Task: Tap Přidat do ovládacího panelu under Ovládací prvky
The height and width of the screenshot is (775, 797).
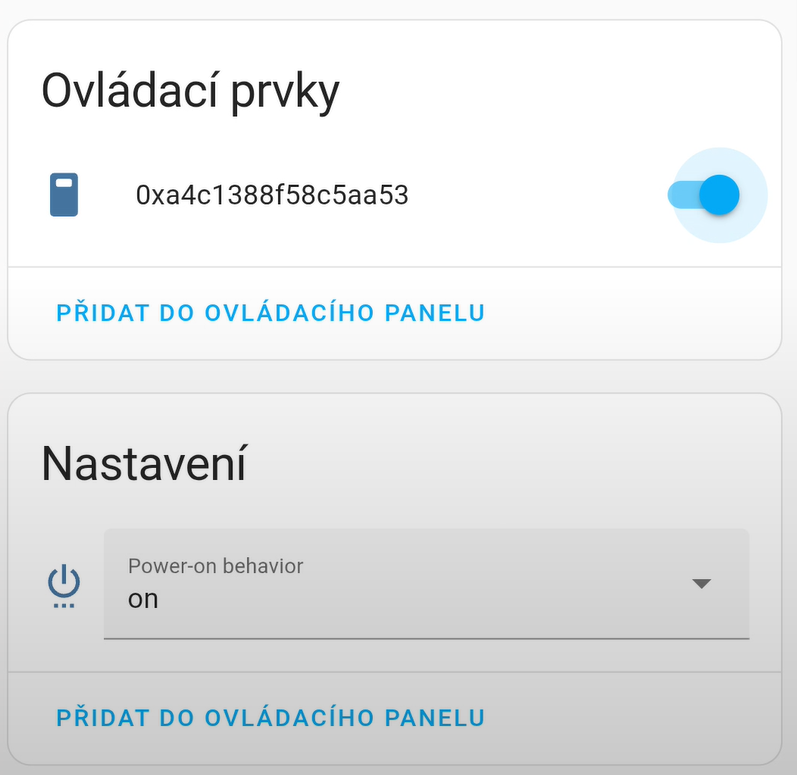Action: coord(271,313)
